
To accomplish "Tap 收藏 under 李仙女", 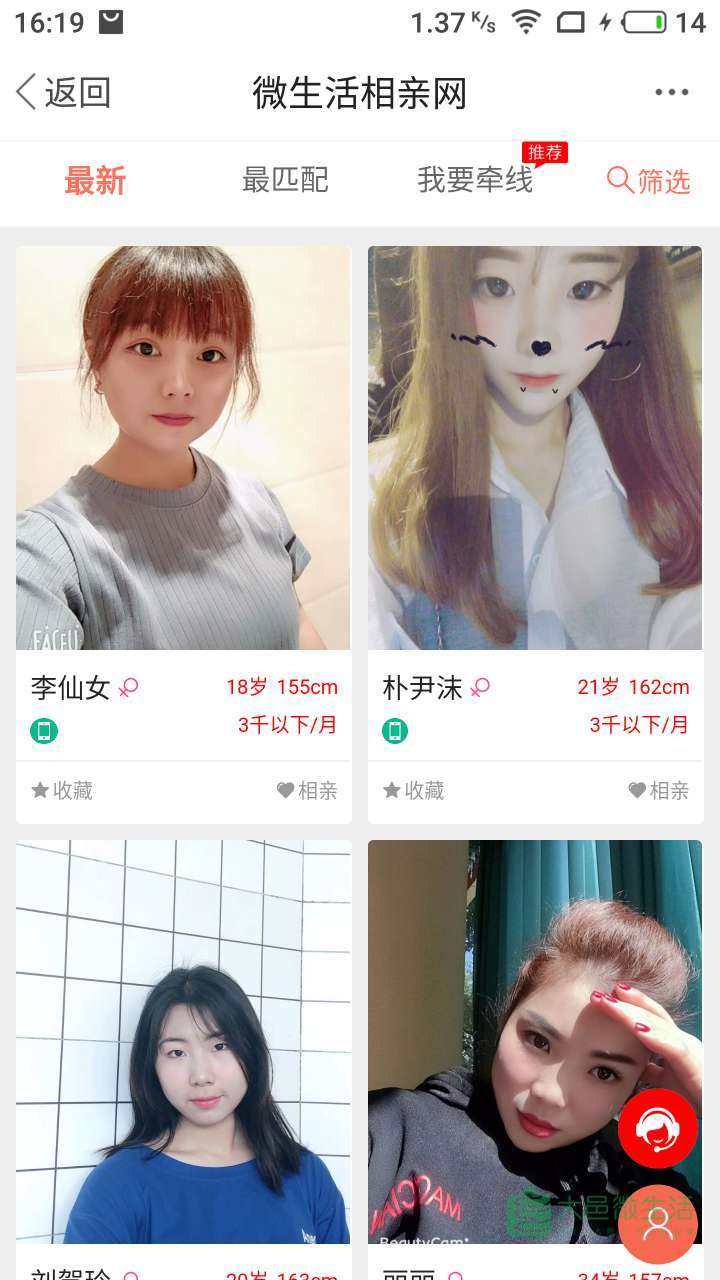I will point(62,791).
